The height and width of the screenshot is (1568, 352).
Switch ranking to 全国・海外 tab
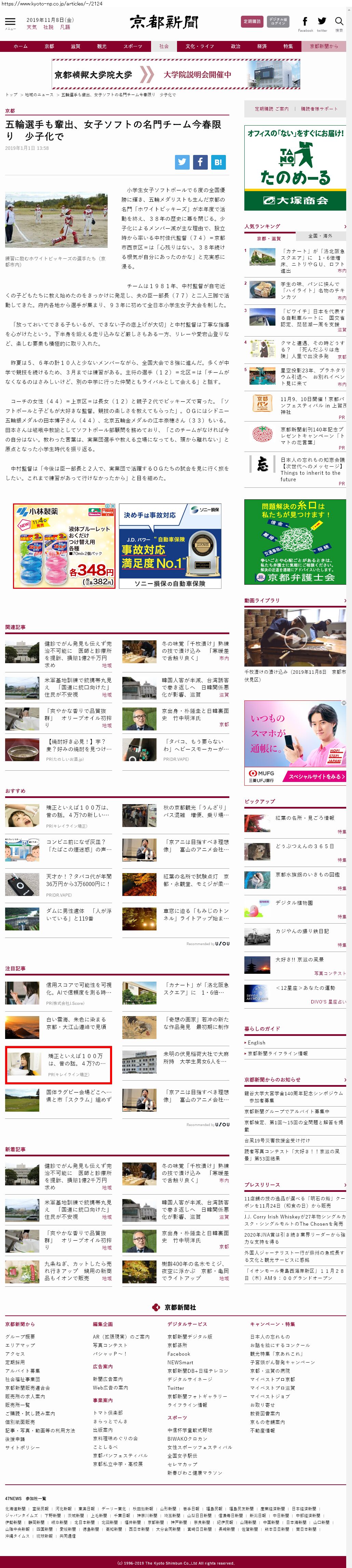tap(320, 236)
